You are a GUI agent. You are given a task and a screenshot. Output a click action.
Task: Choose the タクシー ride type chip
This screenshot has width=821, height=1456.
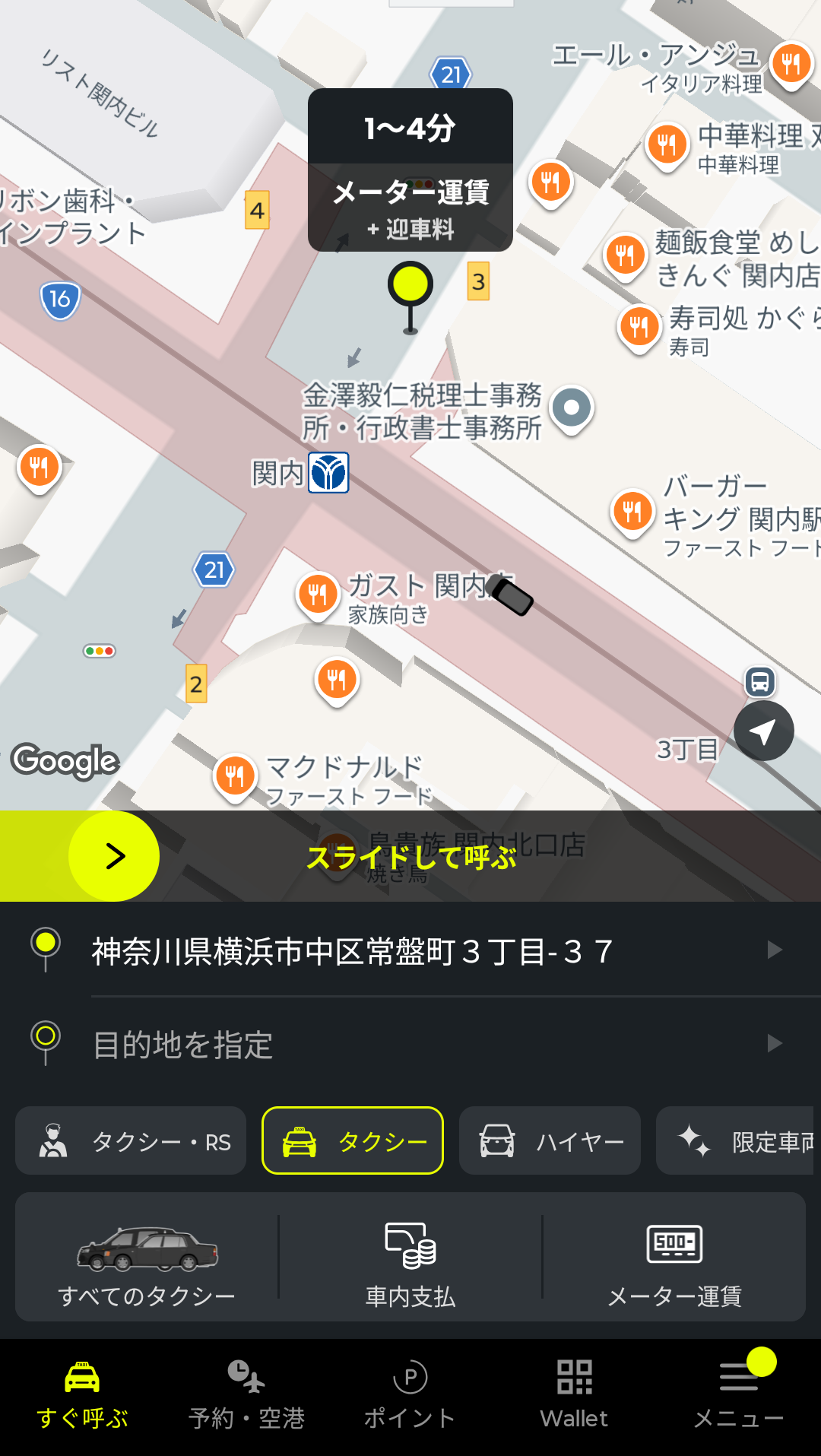(x=353, y=1141)
